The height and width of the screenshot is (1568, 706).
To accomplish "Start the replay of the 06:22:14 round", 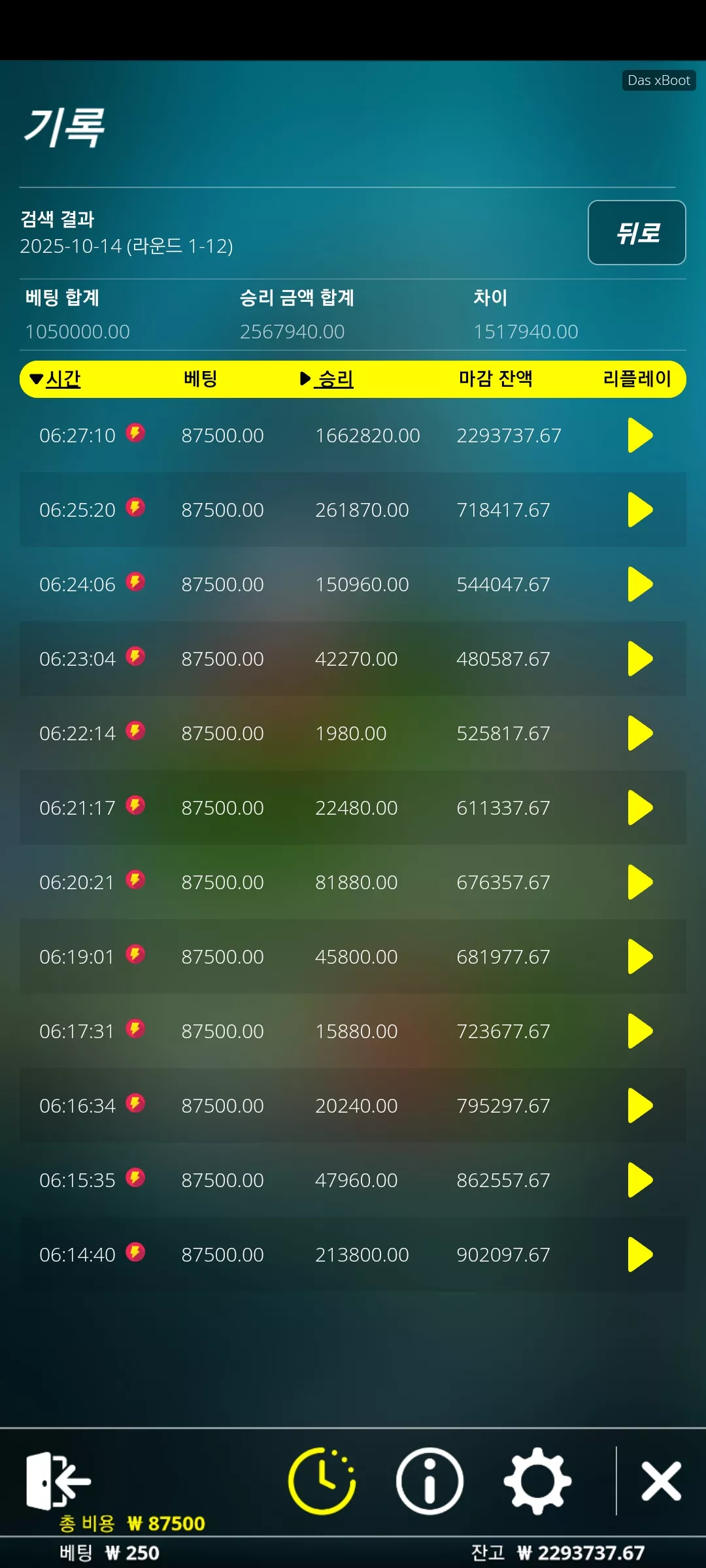I will pyautogui.click(x=640, y=733).
